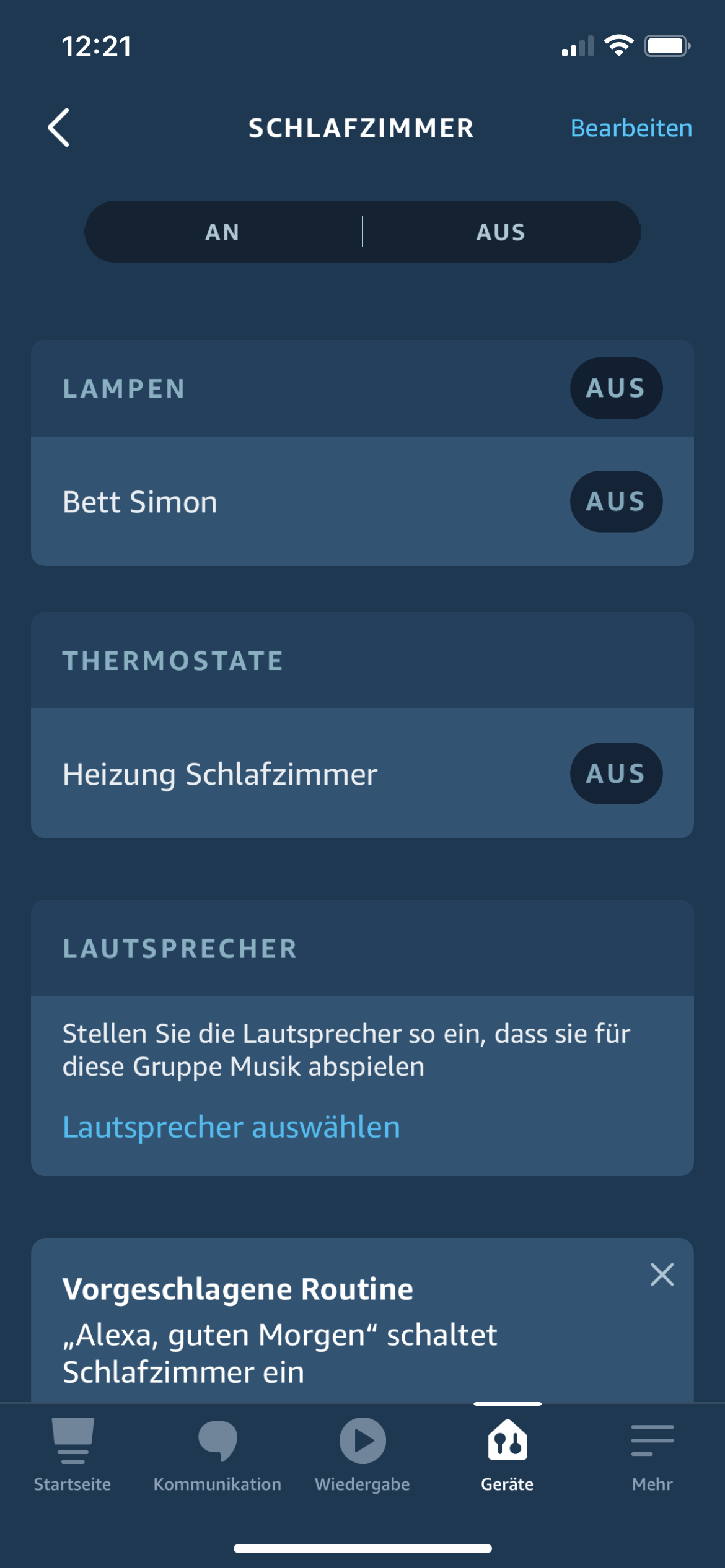Image resolution: width=725 pixels, height=1568 pixels.
Task: Switch the whole Schlafzimmer group AUS
Action: 501,232
